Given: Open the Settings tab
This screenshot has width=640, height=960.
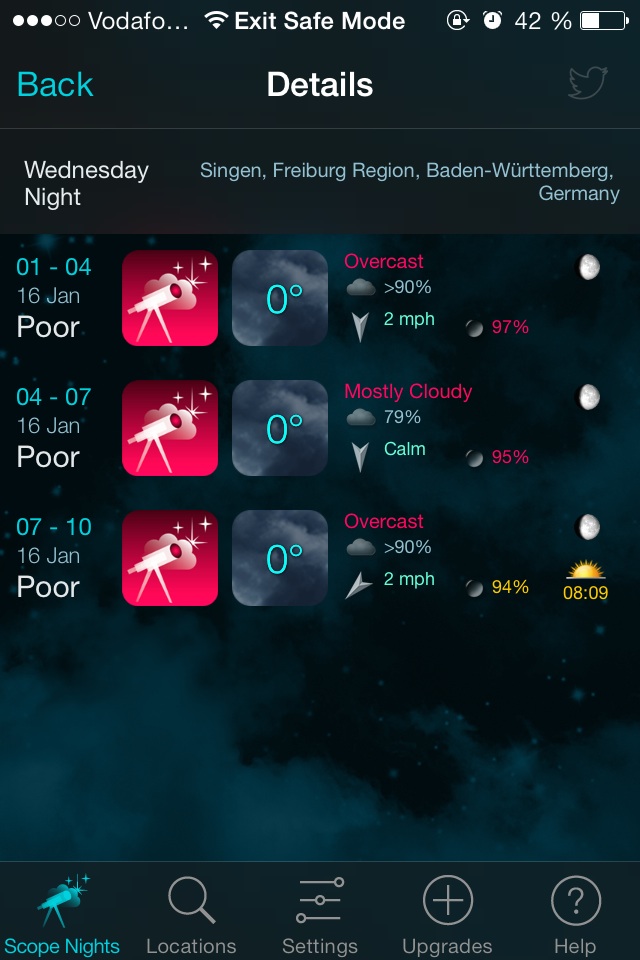Looking at the screenshot, I should point(320,914).
